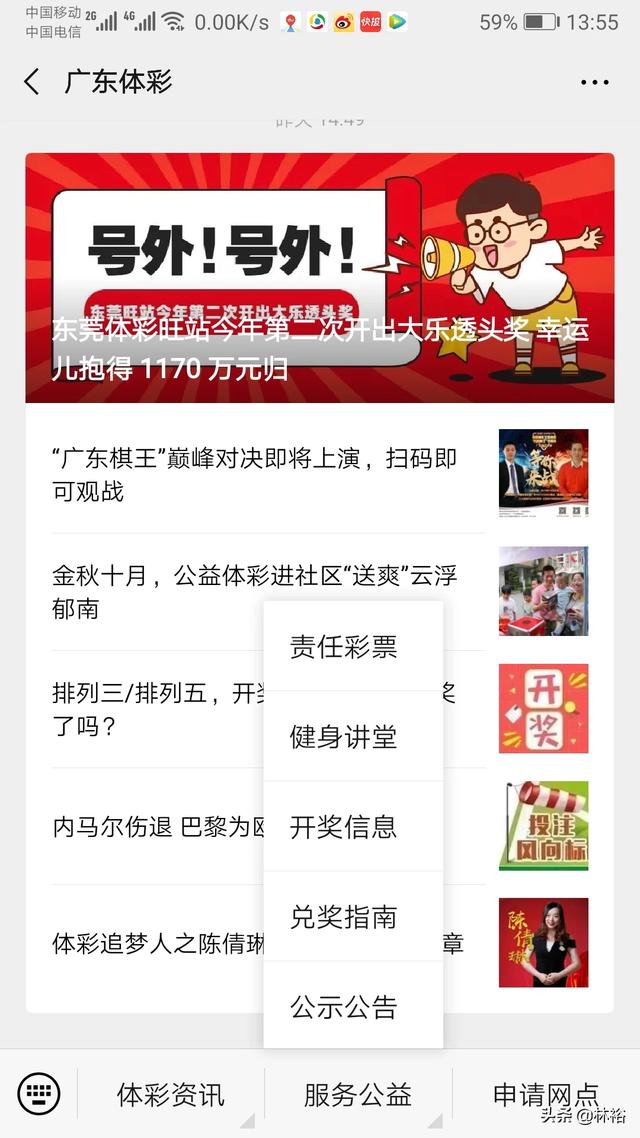Select 开奖信息 from the popup menu
This screenshot has height=1138, width=640.
[x=343, y=827]
